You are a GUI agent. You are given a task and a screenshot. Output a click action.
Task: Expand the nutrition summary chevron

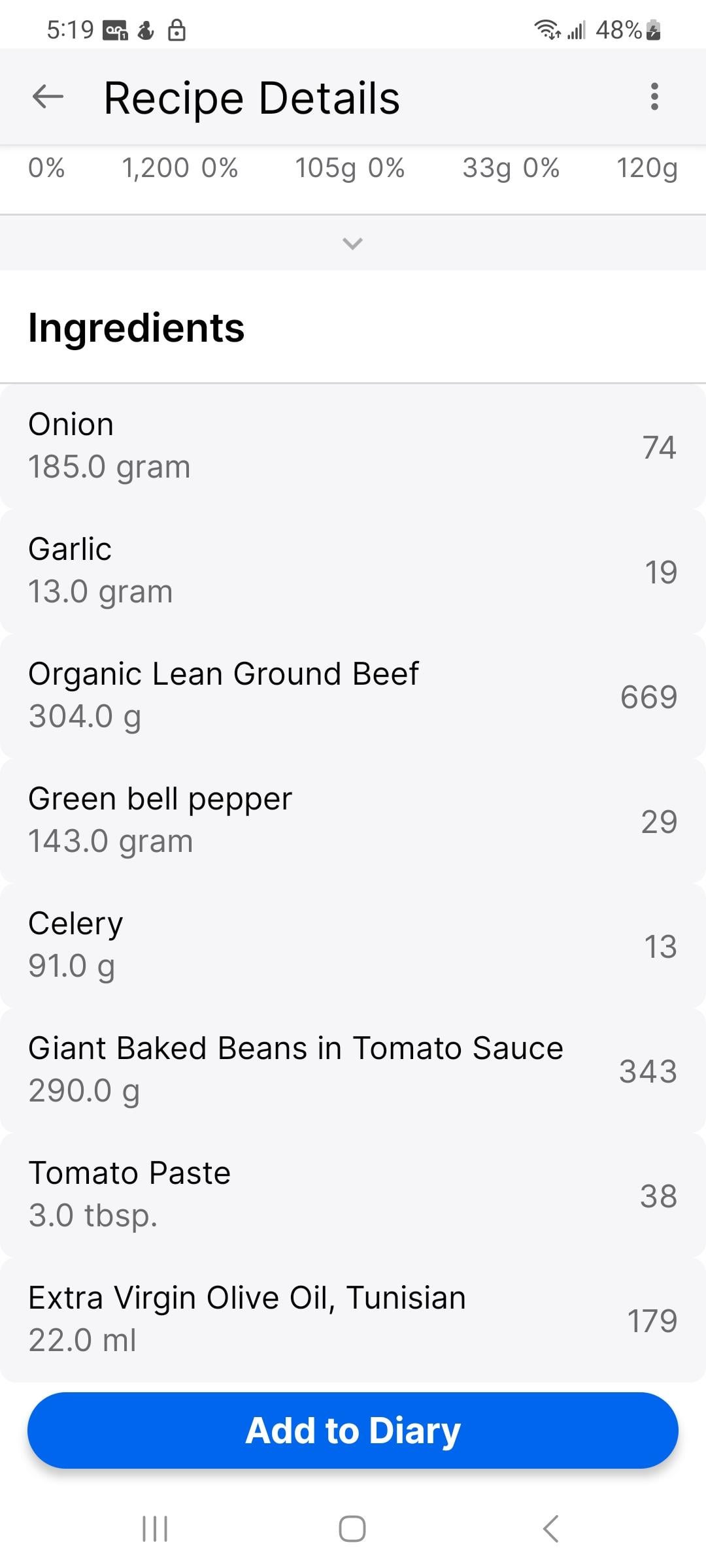[352, 244]
